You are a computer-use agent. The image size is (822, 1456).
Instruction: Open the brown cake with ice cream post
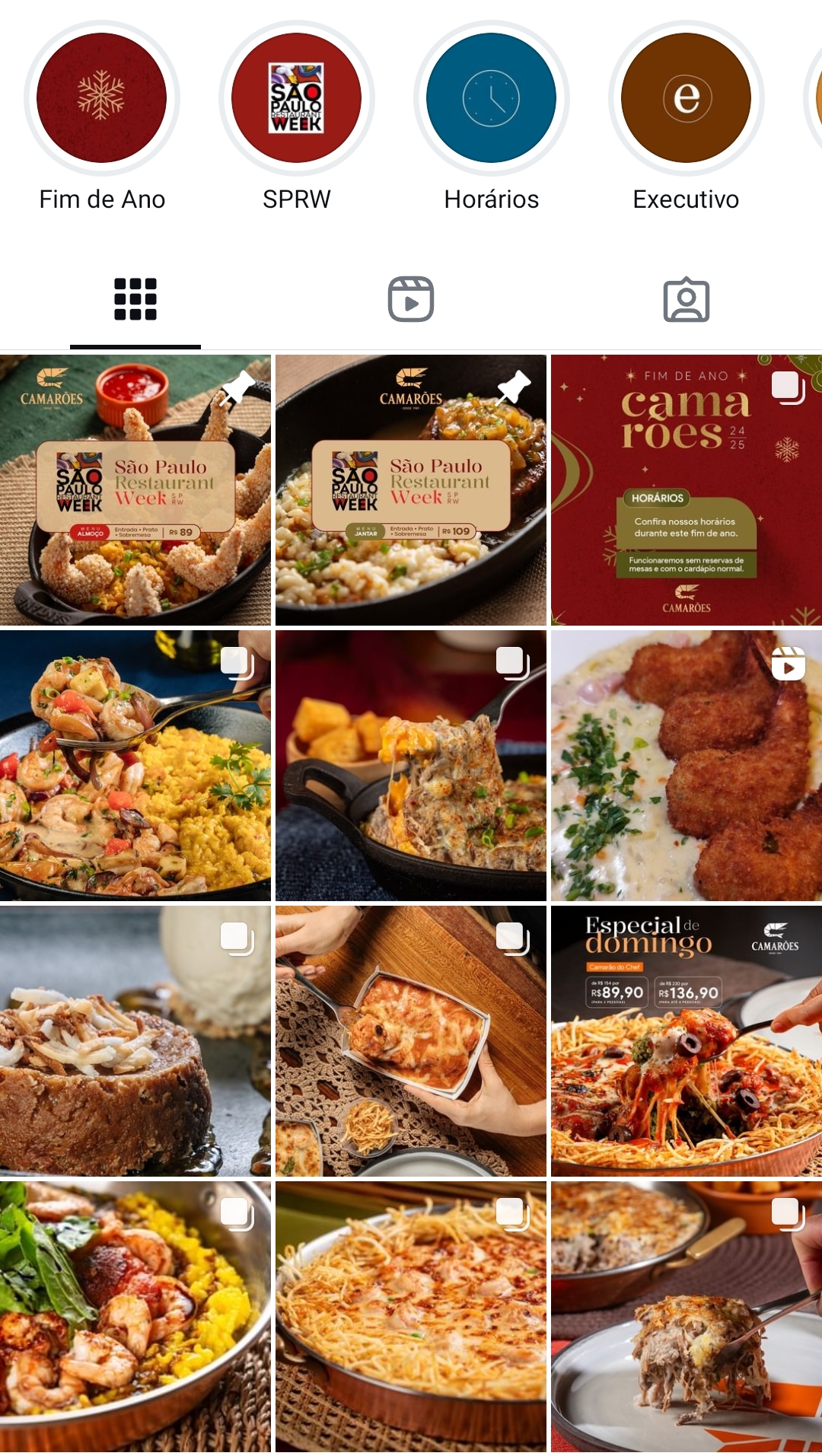click(135, 1041)
